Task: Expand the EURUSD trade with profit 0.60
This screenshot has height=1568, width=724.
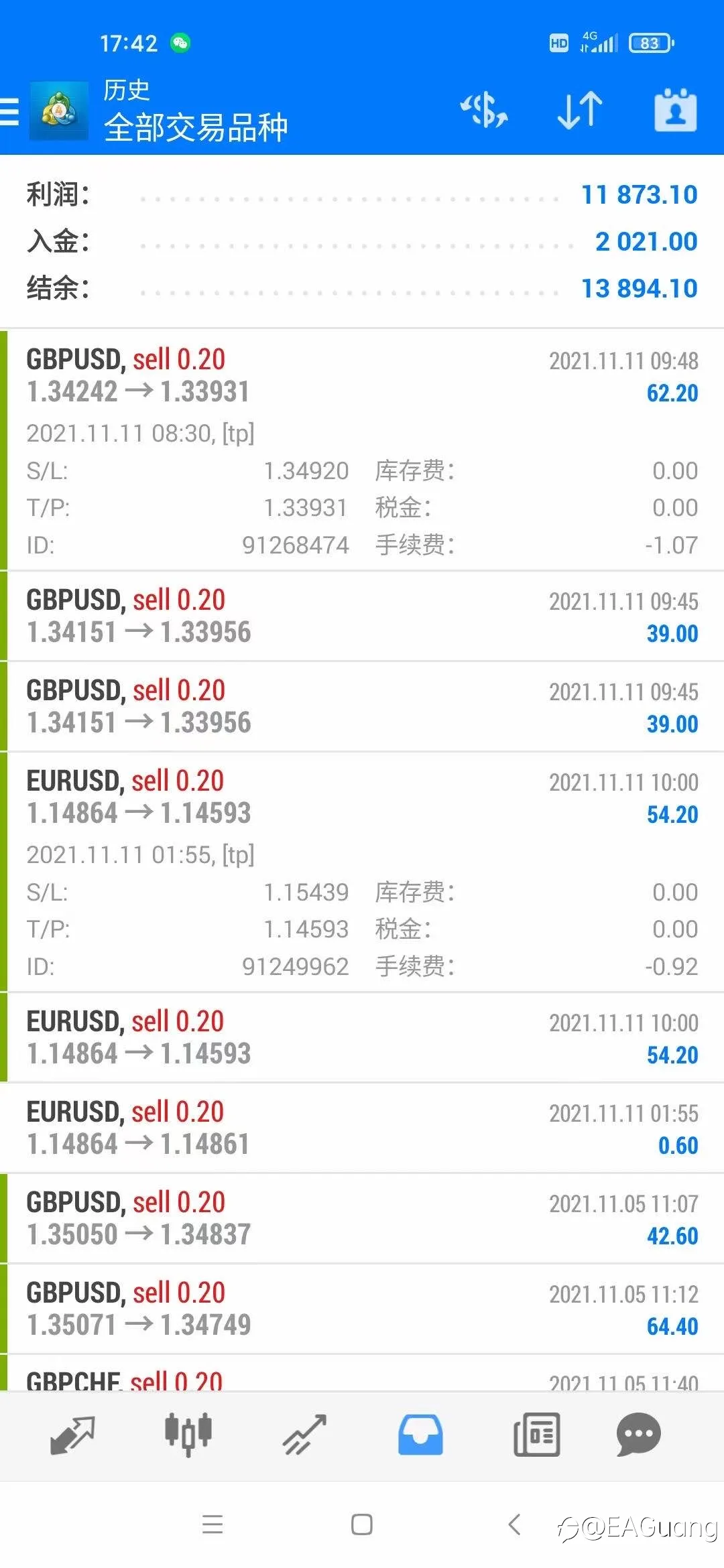Action: 362,1128
